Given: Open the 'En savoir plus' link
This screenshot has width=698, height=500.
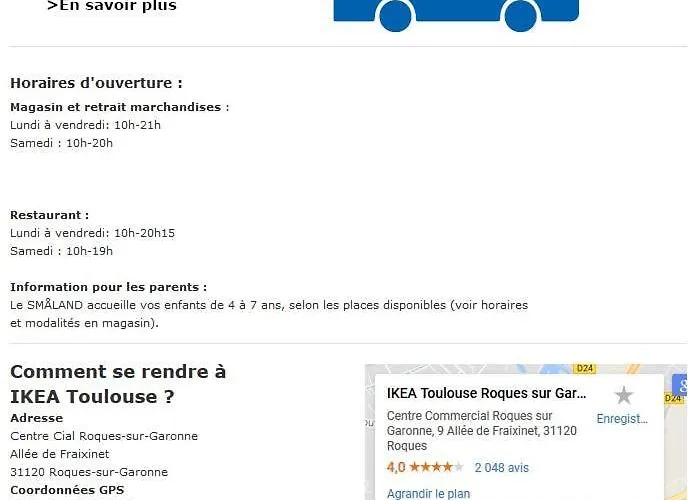Looking at the screenshot, I should point(112,6).
